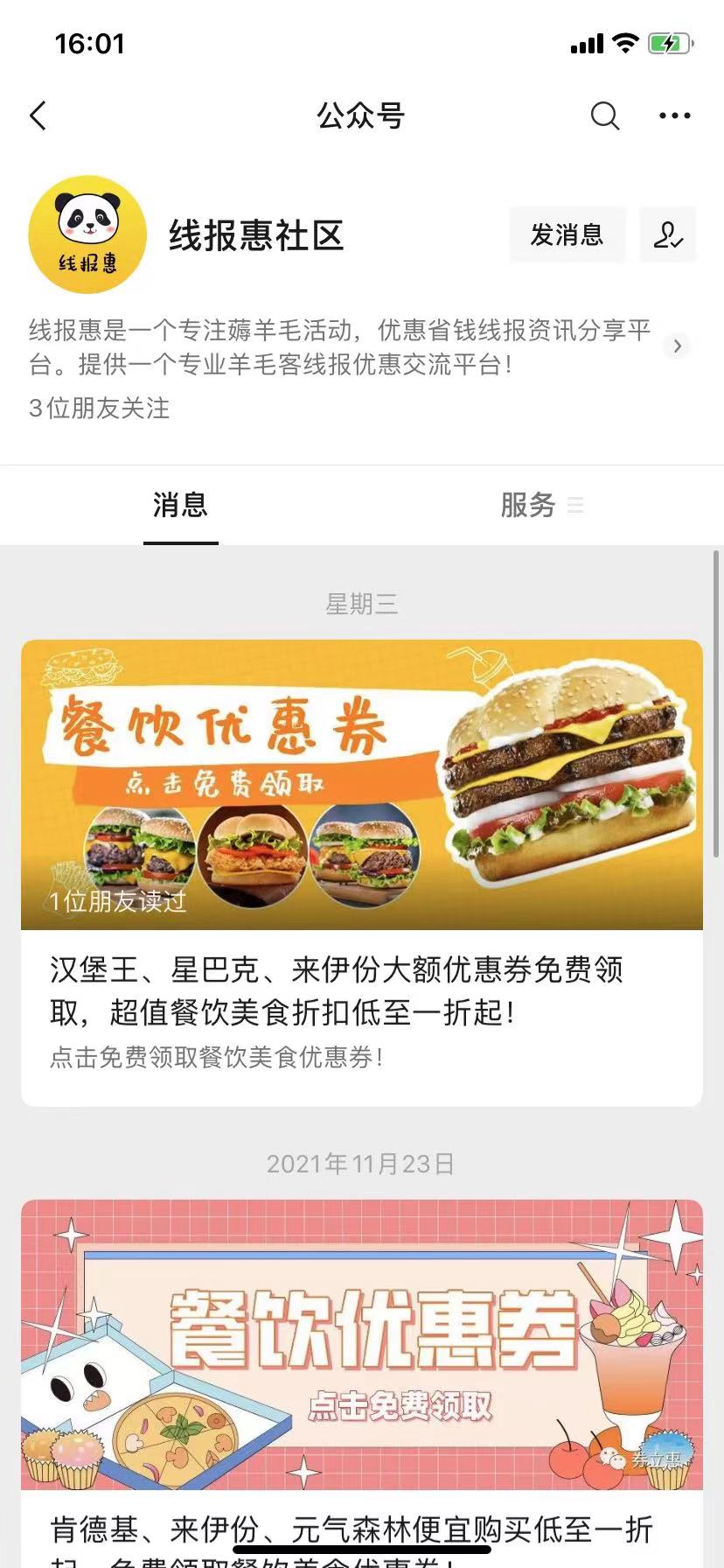Tap the followed-account person icon button

[667, 234]
